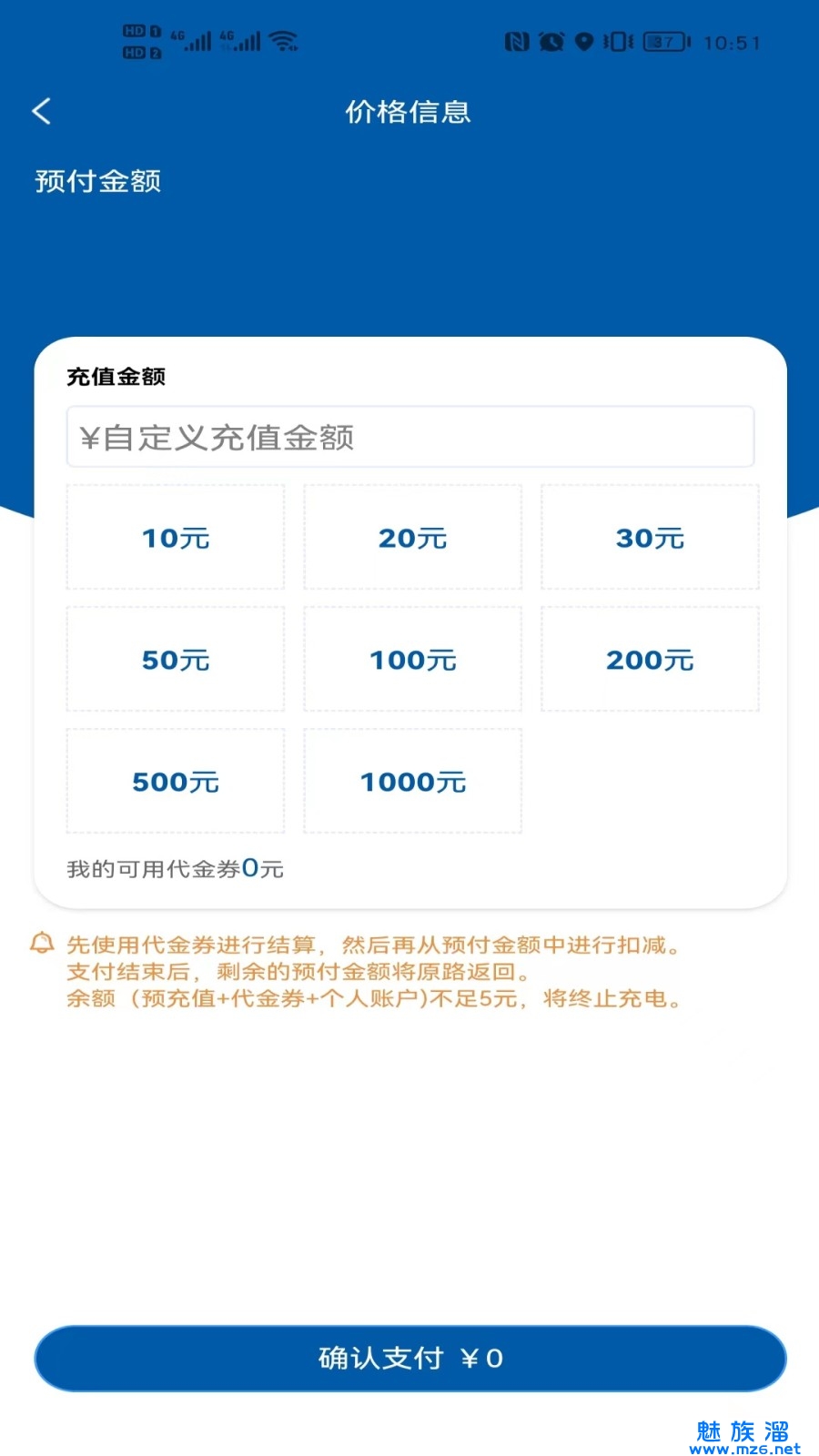Viewport: 819px width, 1456px height.
Task: Select 50元 as the prepaid amount
Action: click(176, 660)
